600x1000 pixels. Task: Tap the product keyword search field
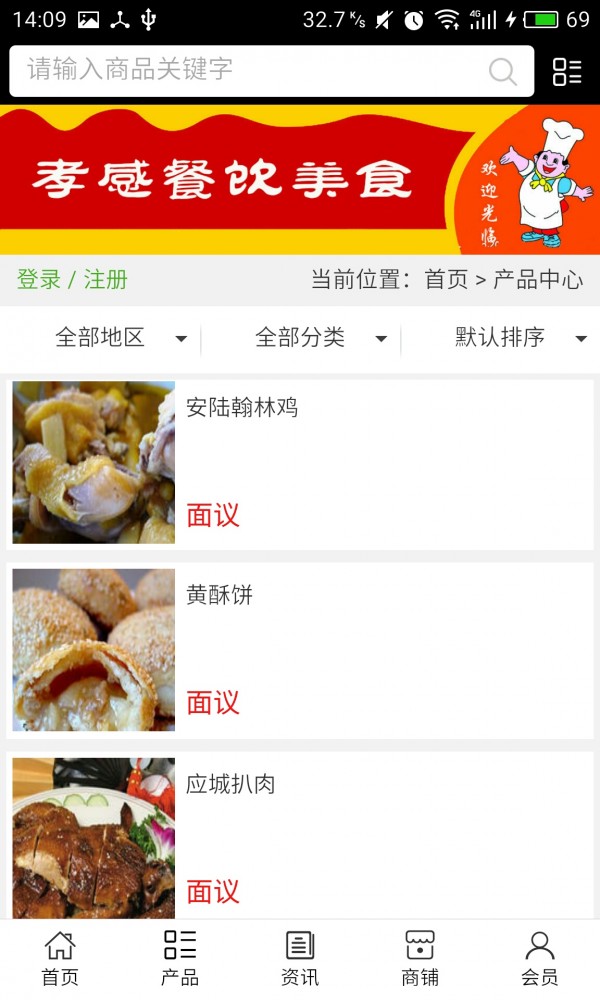coord(250,70)
